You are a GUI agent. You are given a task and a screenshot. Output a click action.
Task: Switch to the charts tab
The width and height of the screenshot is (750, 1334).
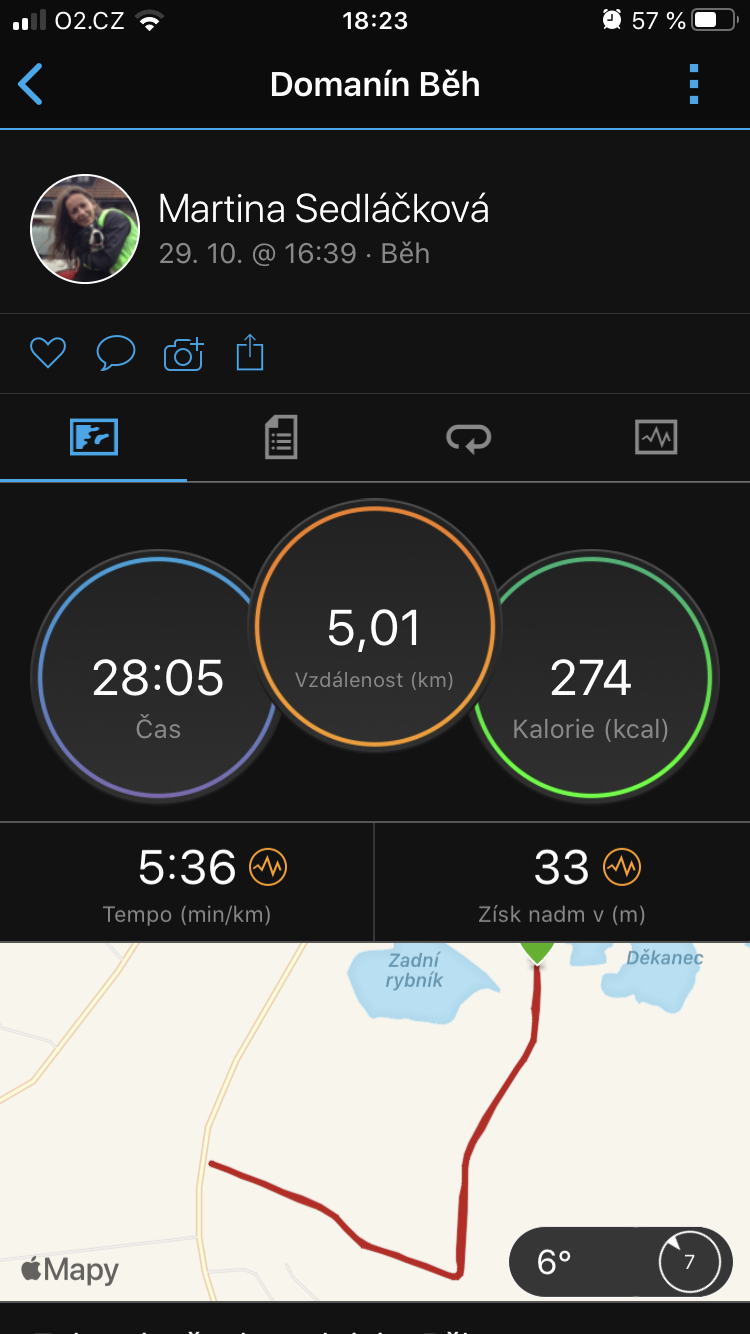click(x=656, y=438)
